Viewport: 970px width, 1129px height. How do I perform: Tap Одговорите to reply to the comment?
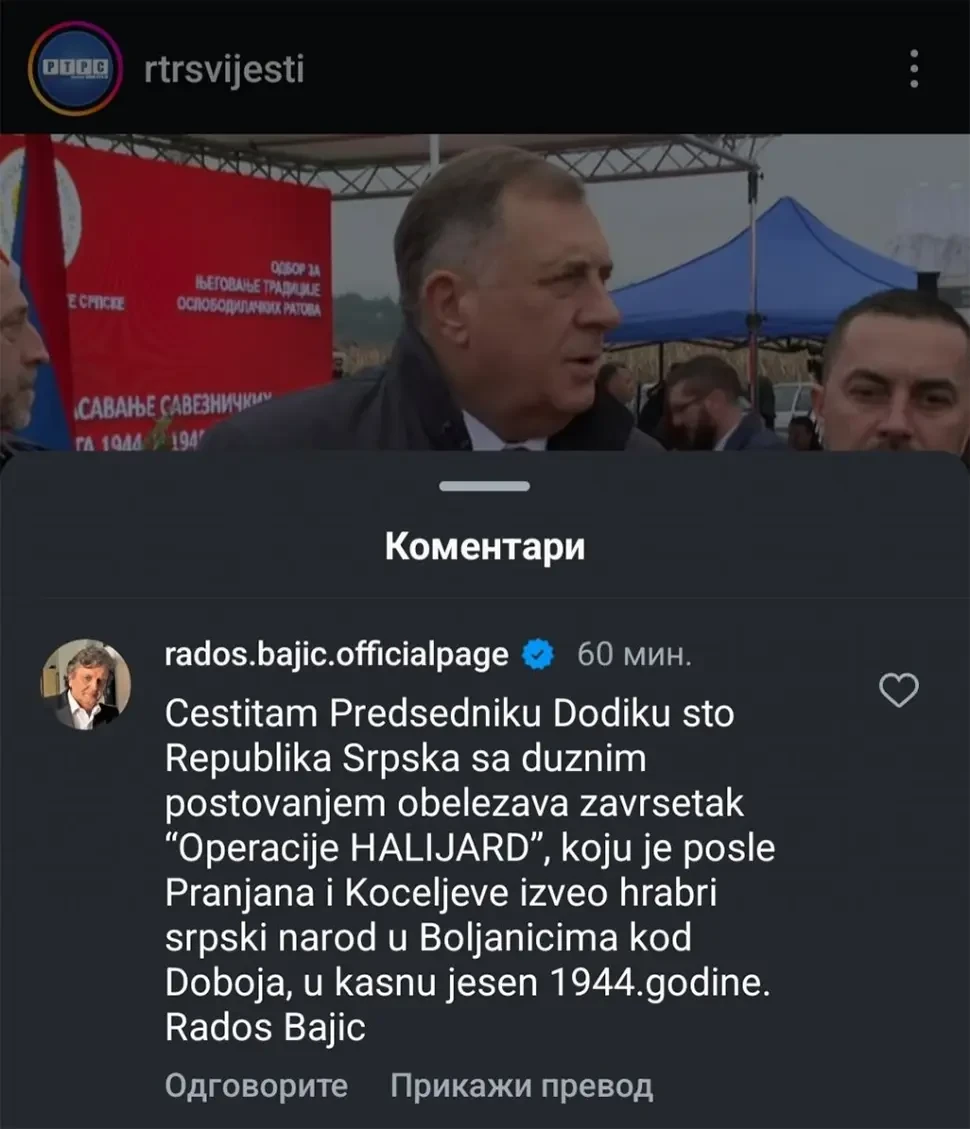pos(256,1085)
